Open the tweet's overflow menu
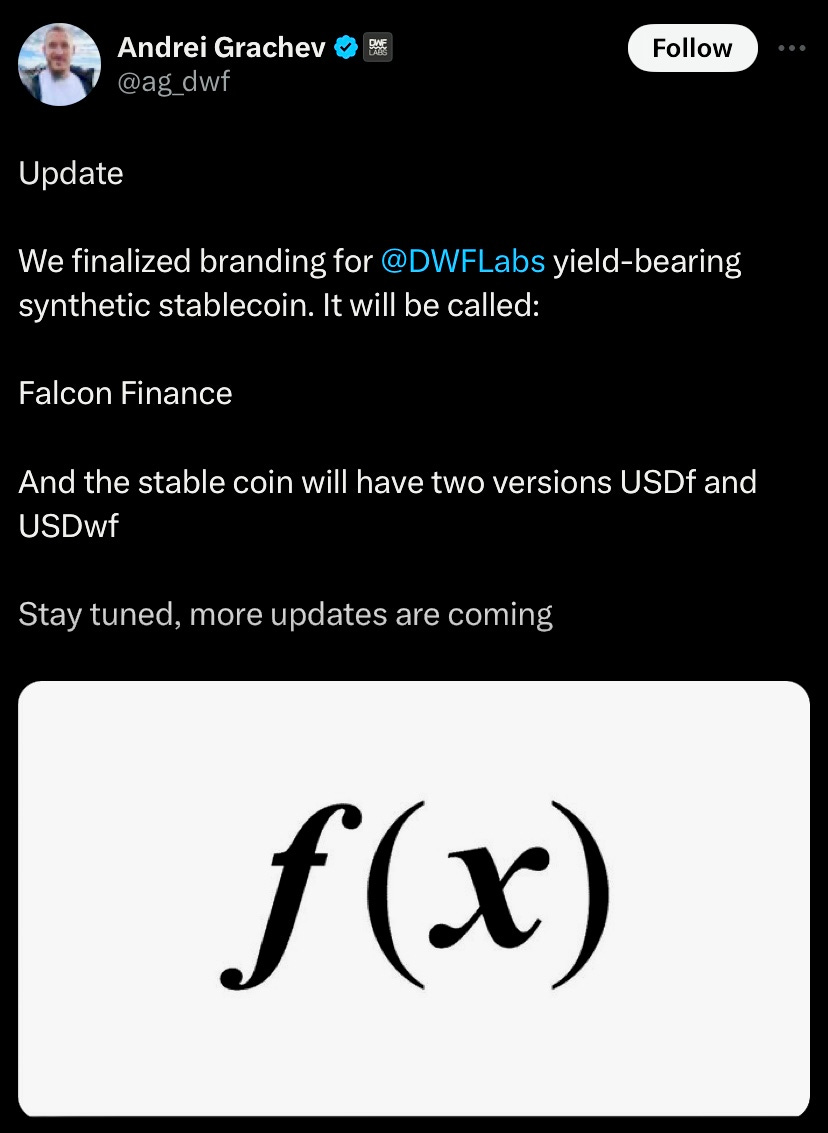This screenshot has height=1133, width=828. coord(791,48)
